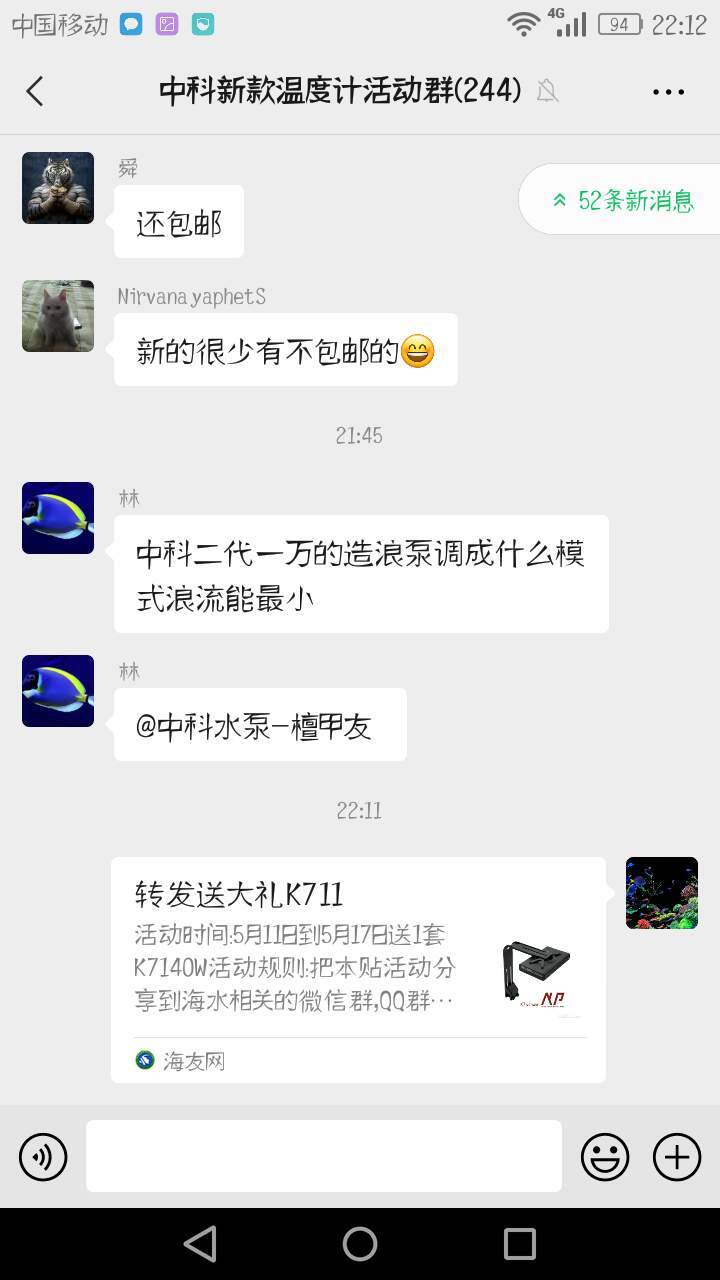Image resolution: width=720 pixels, height=1280 pixels.
Task: Go back from the group chat
Action: point(35,92)
